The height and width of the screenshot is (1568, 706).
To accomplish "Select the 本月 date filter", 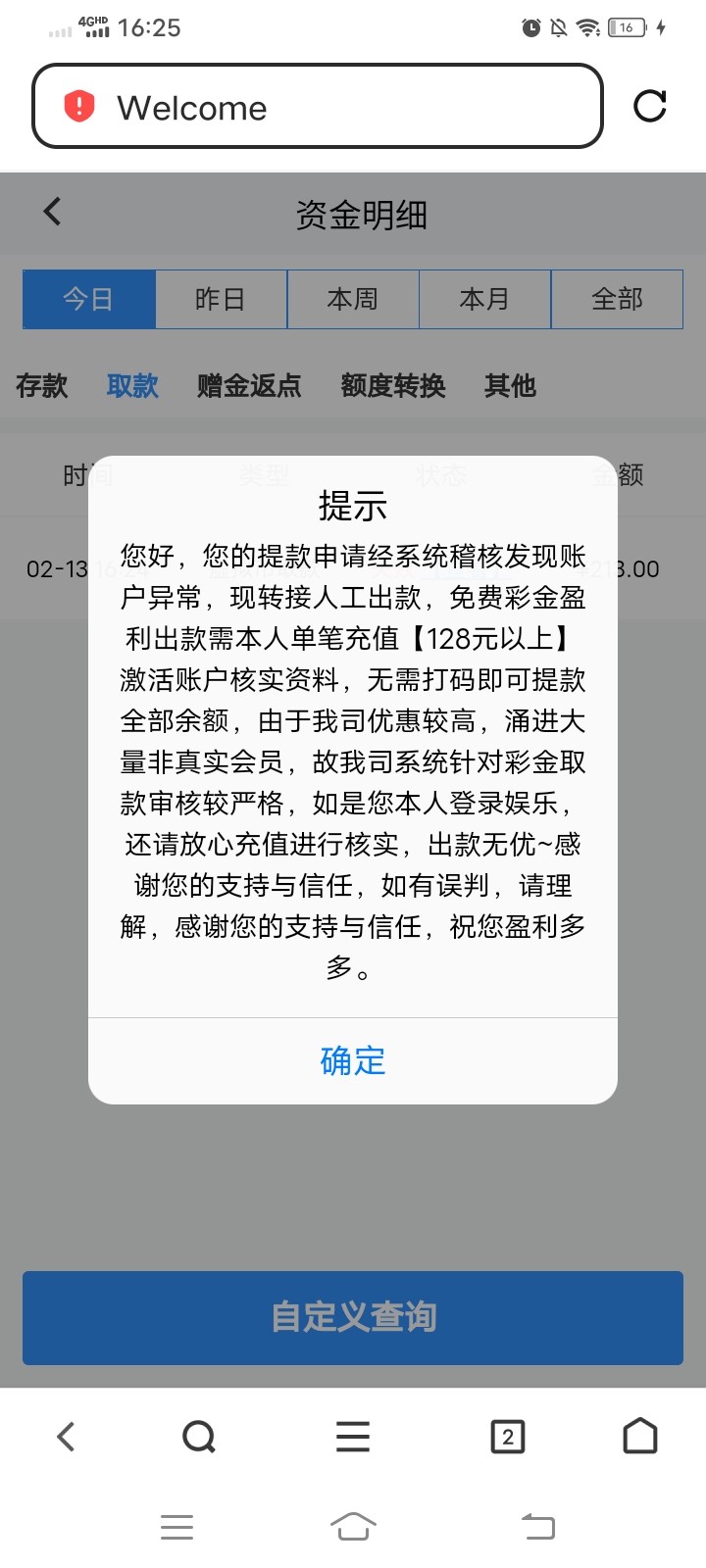I will (x=484, y=299).
